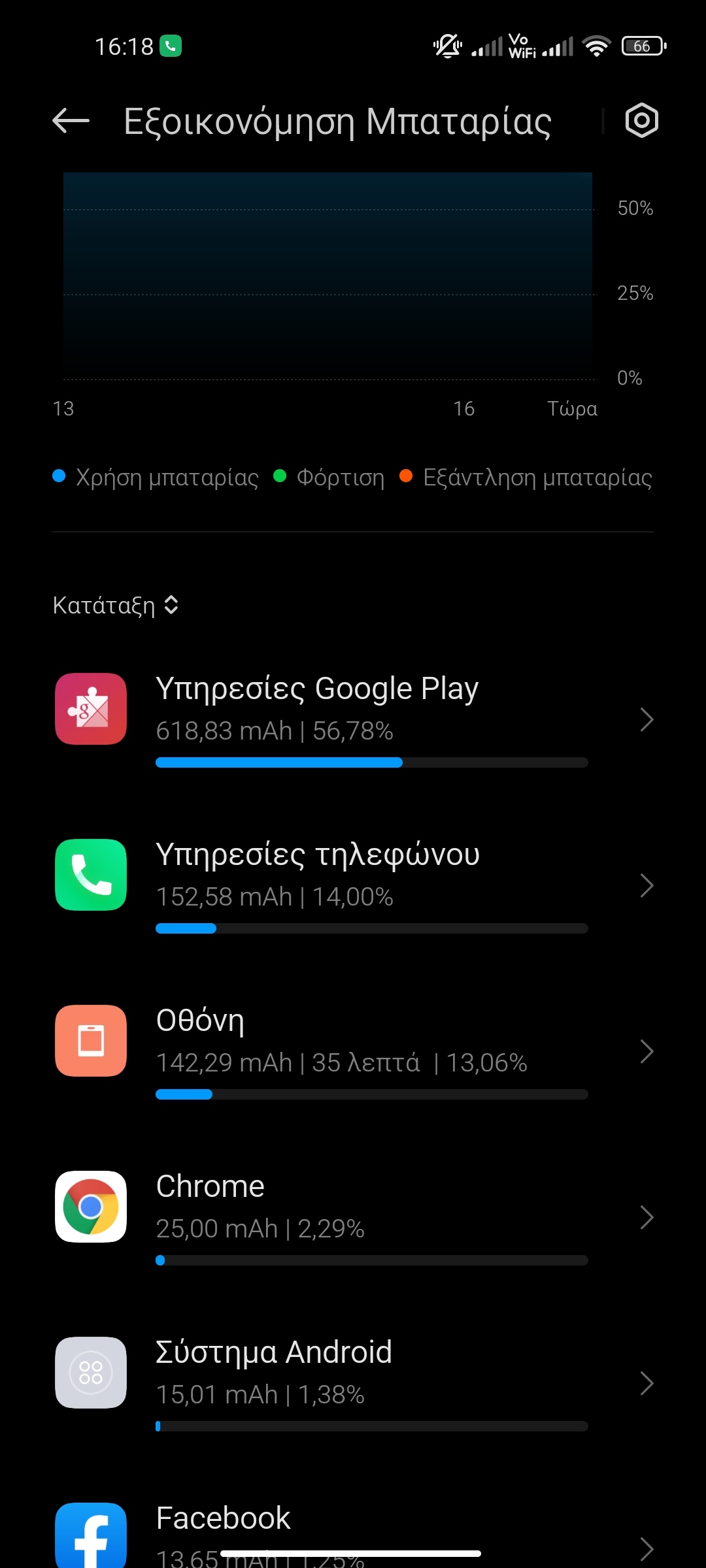Open Υπηρεσίες τηλεφώνου battery details

point(353,885)
